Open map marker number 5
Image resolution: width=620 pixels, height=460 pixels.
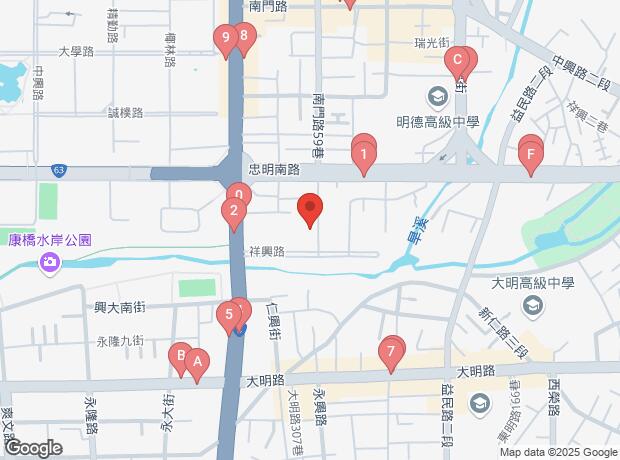(x=228, y=314)
